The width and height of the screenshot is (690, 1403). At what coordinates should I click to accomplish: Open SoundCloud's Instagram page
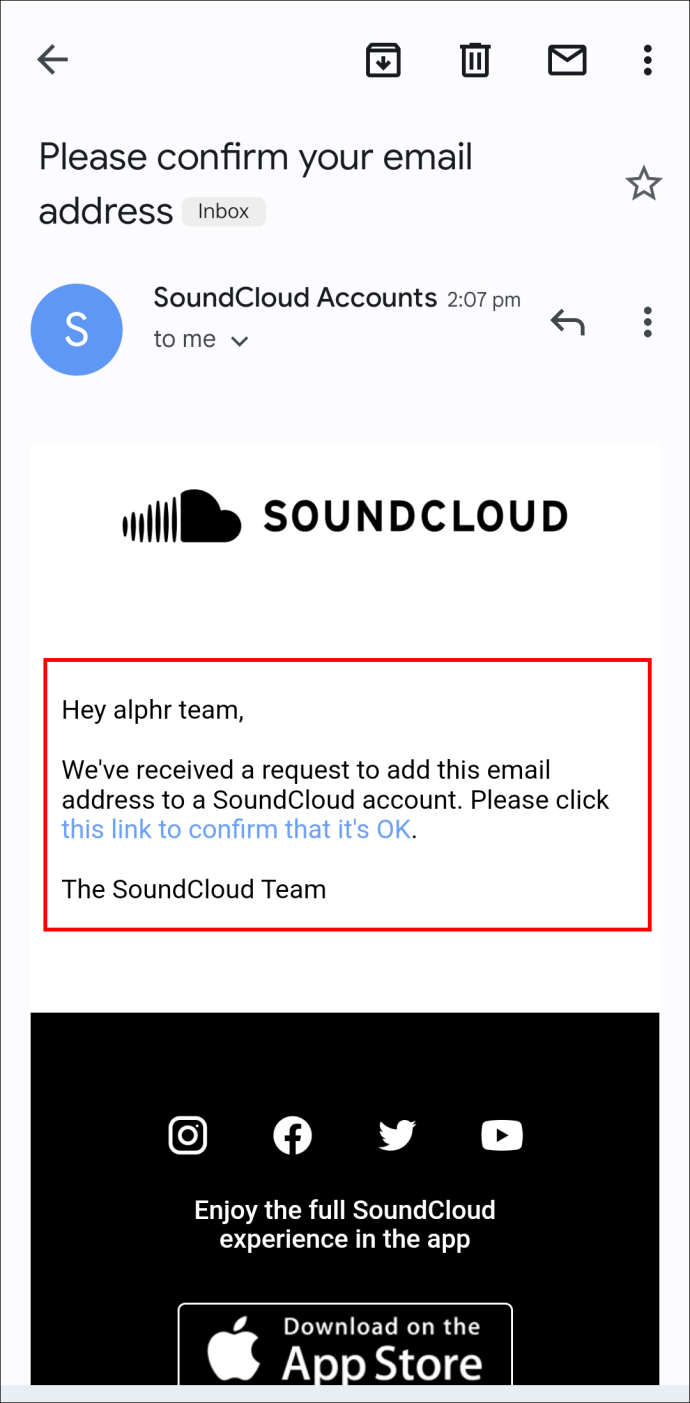pyautogui.click(x=187, y=1135)
